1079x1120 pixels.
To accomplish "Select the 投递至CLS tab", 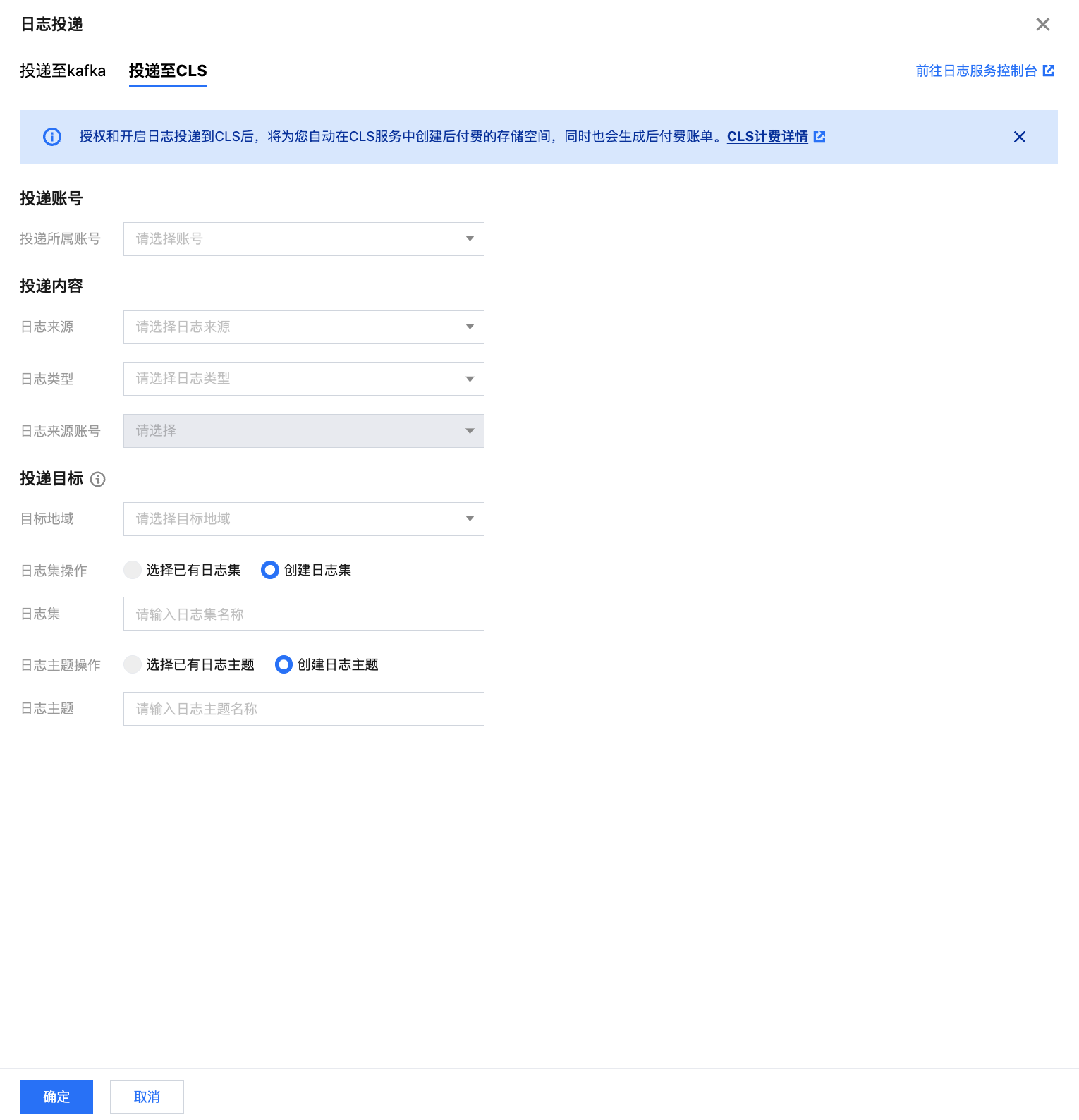I will pos(168,71).
